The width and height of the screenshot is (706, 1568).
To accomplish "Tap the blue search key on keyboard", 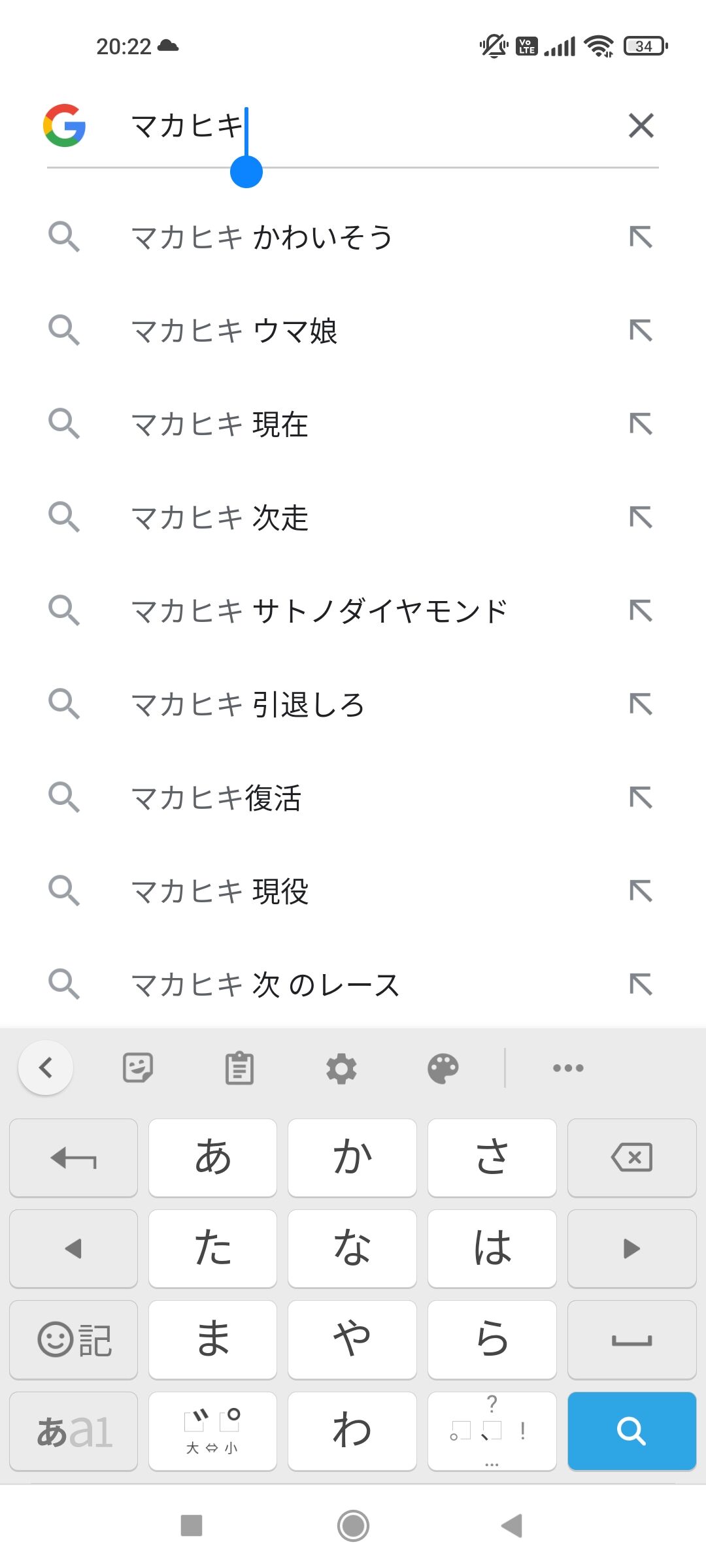I will 631,1431.
